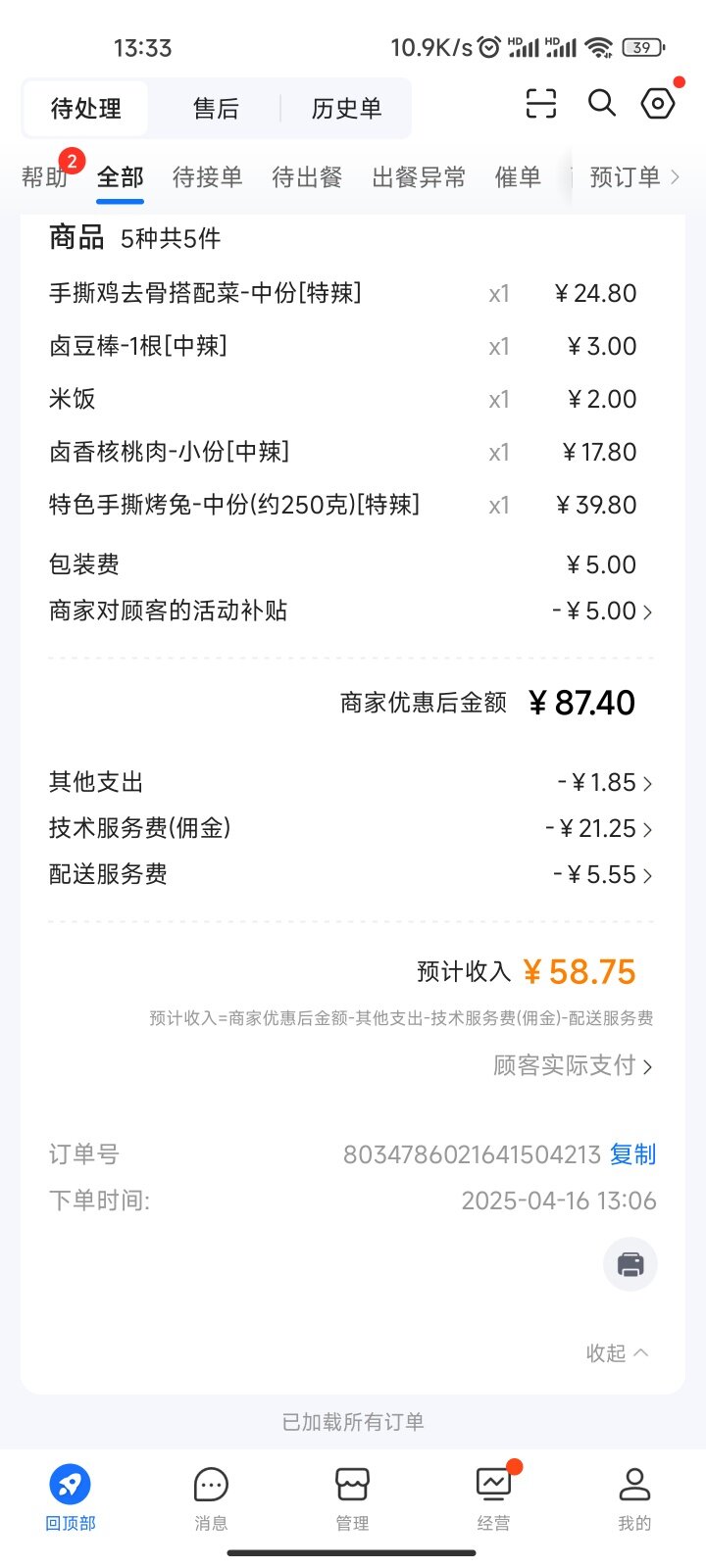
Task: Select the 待接单 filter tab
Action: [x=207, y=177]
